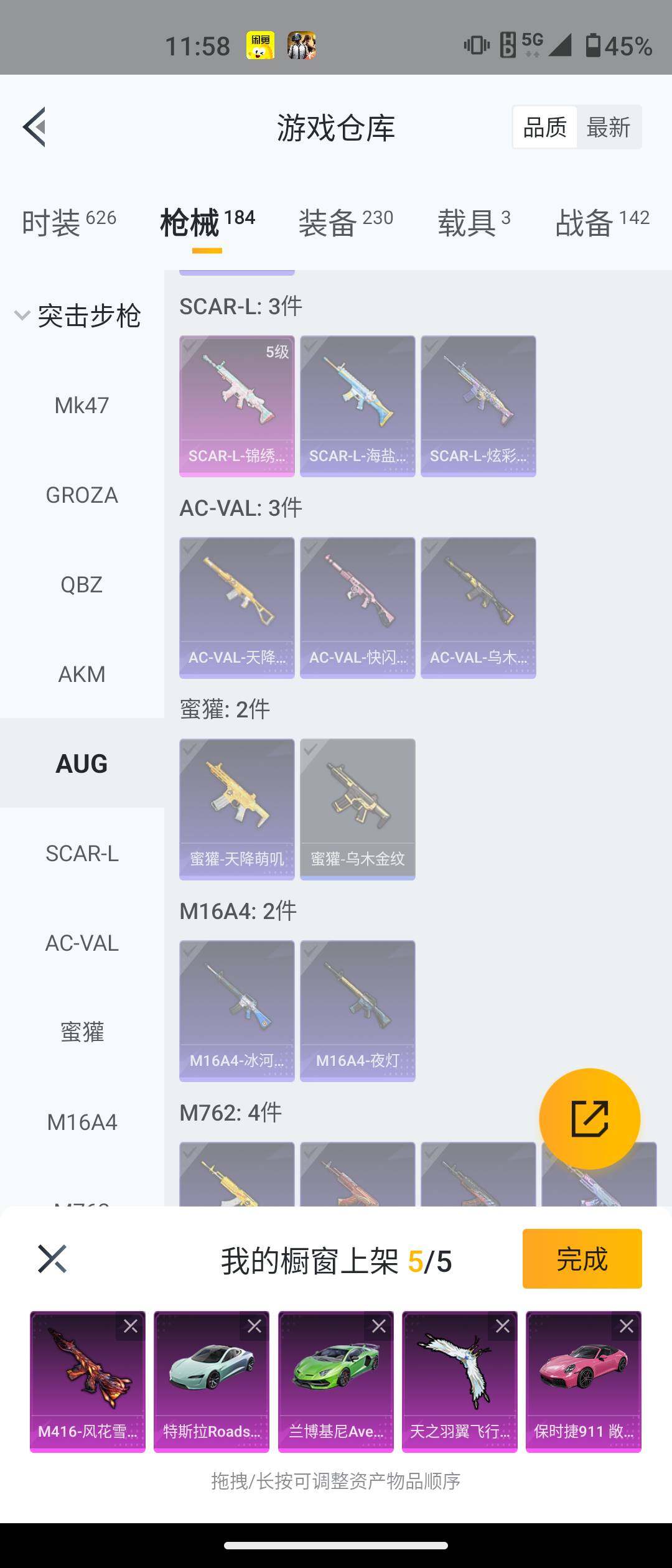Jump to AKM weapons
The image size is (672, 1568).
pos(82,674)
